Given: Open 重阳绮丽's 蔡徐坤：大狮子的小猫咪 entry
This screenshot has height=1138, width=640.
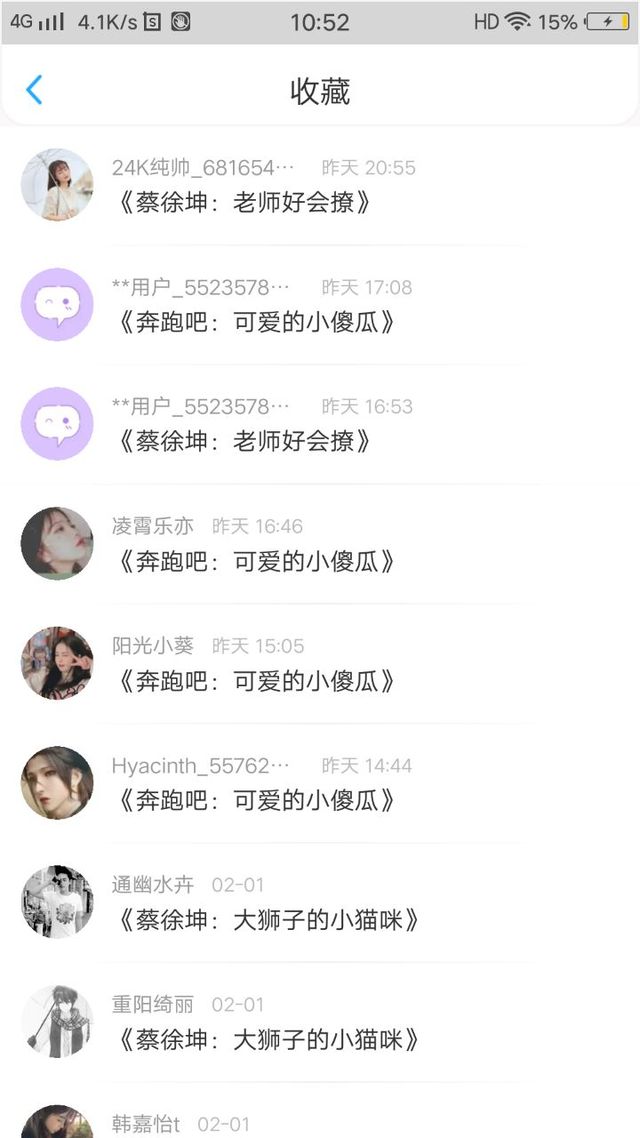Looking at the screenshot, I should click(268, 1040).
